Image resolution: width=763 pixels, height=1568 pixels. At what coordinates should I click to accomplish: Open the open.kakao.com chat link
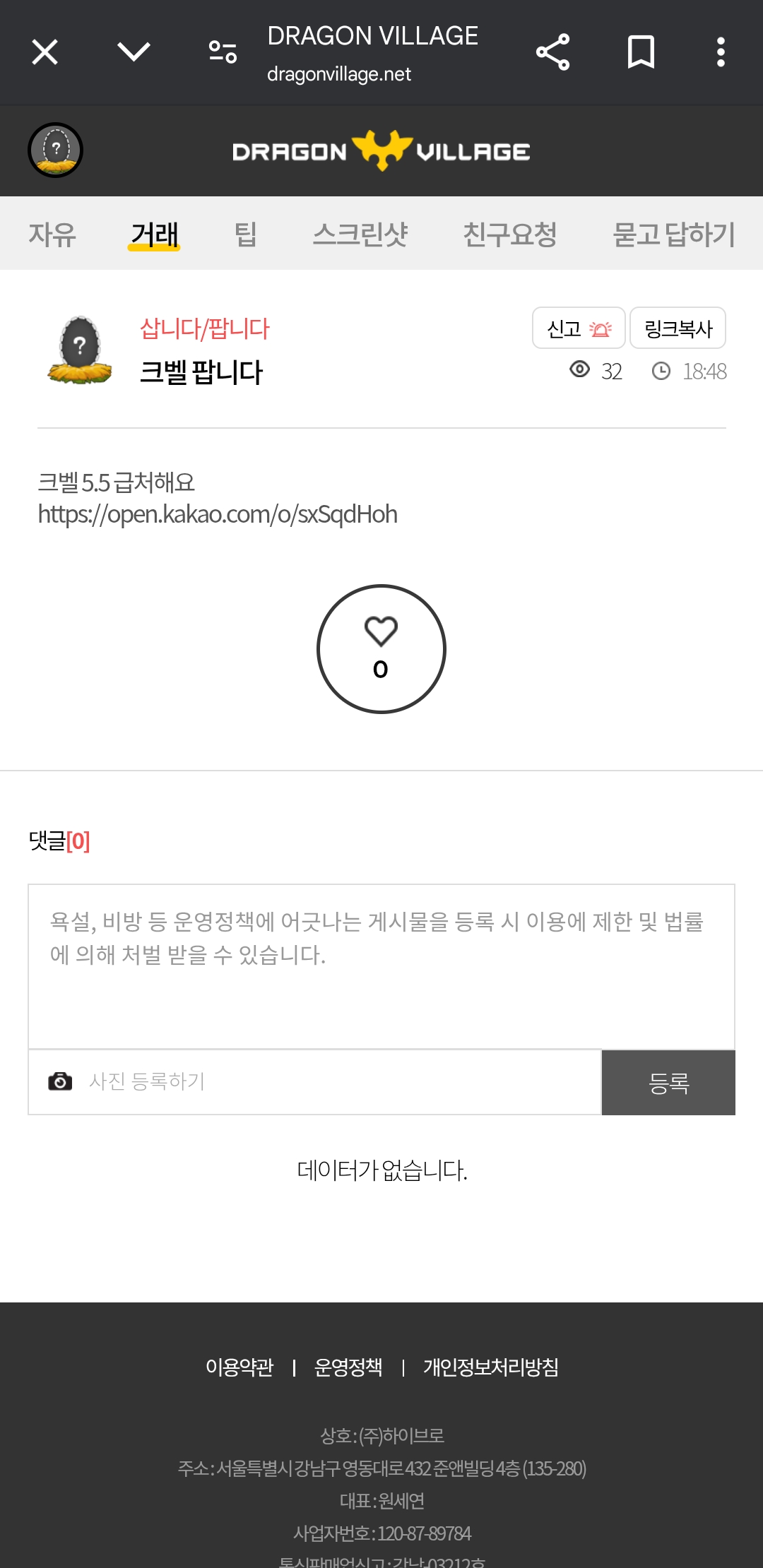tap(218, 514)
